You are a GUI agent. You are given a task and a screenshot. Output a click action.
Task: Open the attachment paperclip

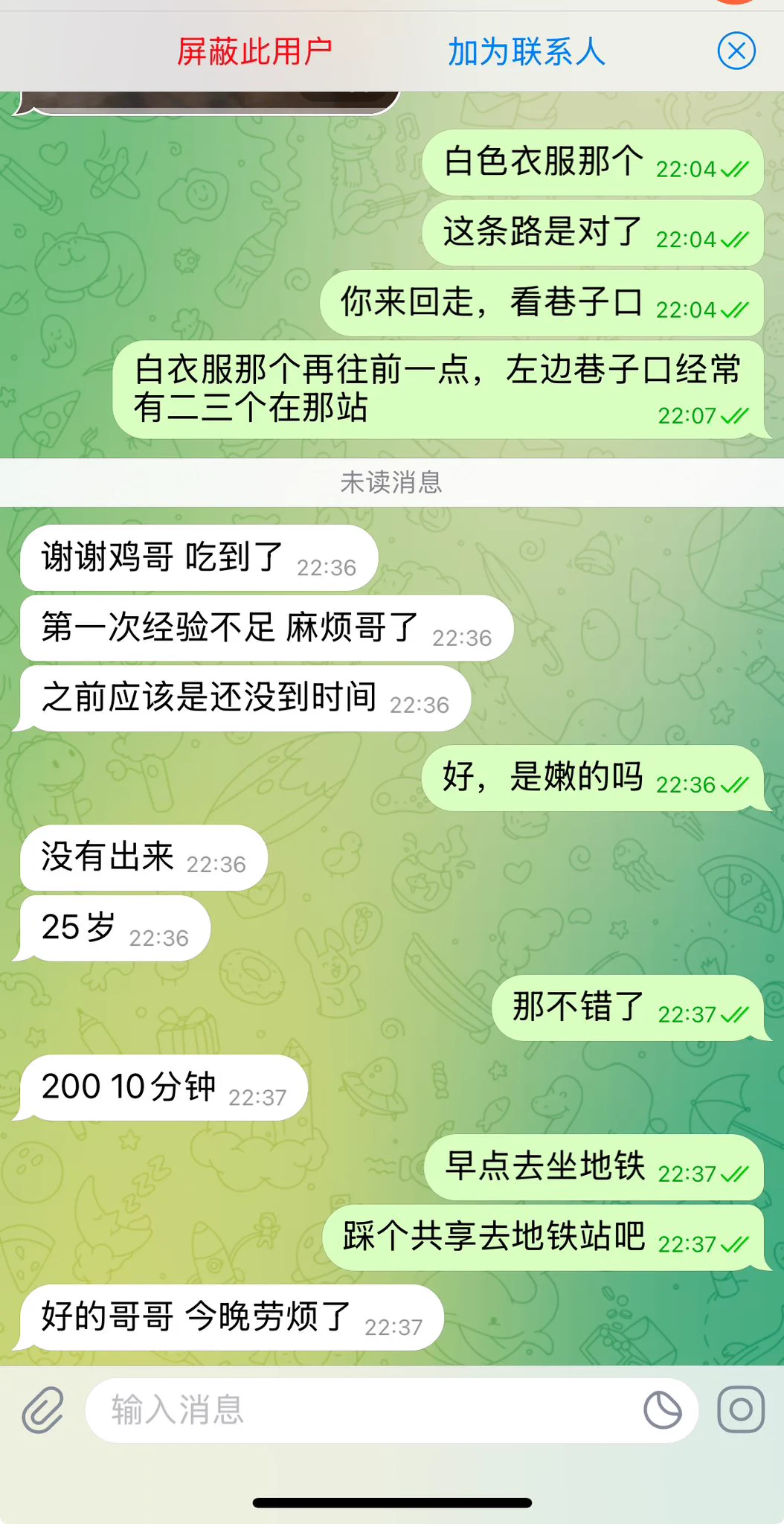pos(42,1410)
